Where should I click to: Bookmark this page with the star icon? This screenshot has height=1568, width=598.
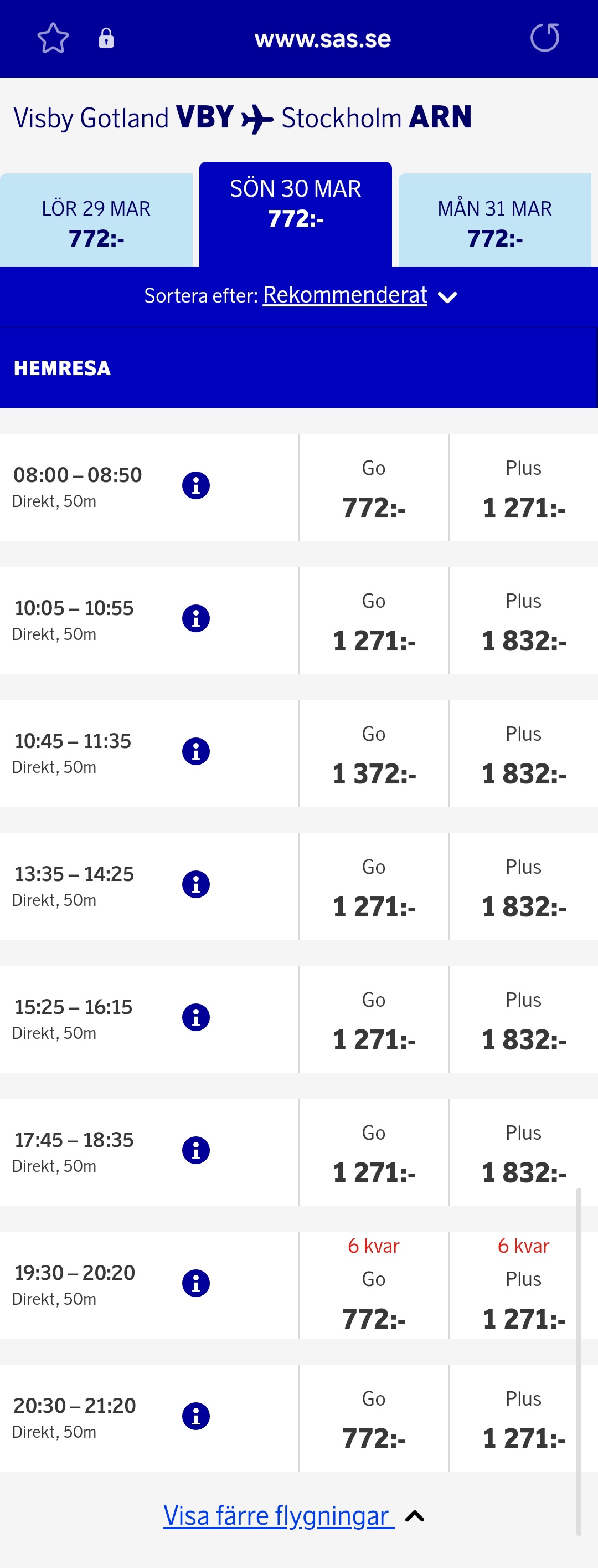point(53,38)
